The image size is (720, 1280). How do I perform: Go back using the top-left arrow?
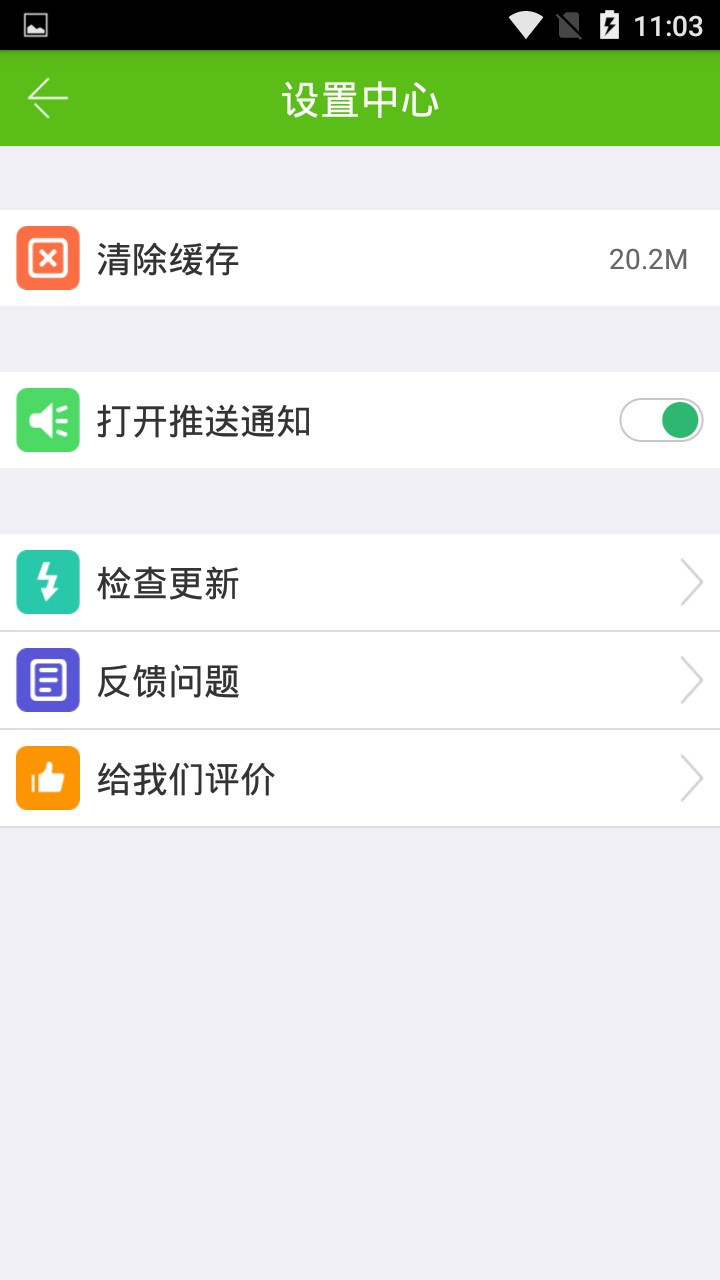47,98
